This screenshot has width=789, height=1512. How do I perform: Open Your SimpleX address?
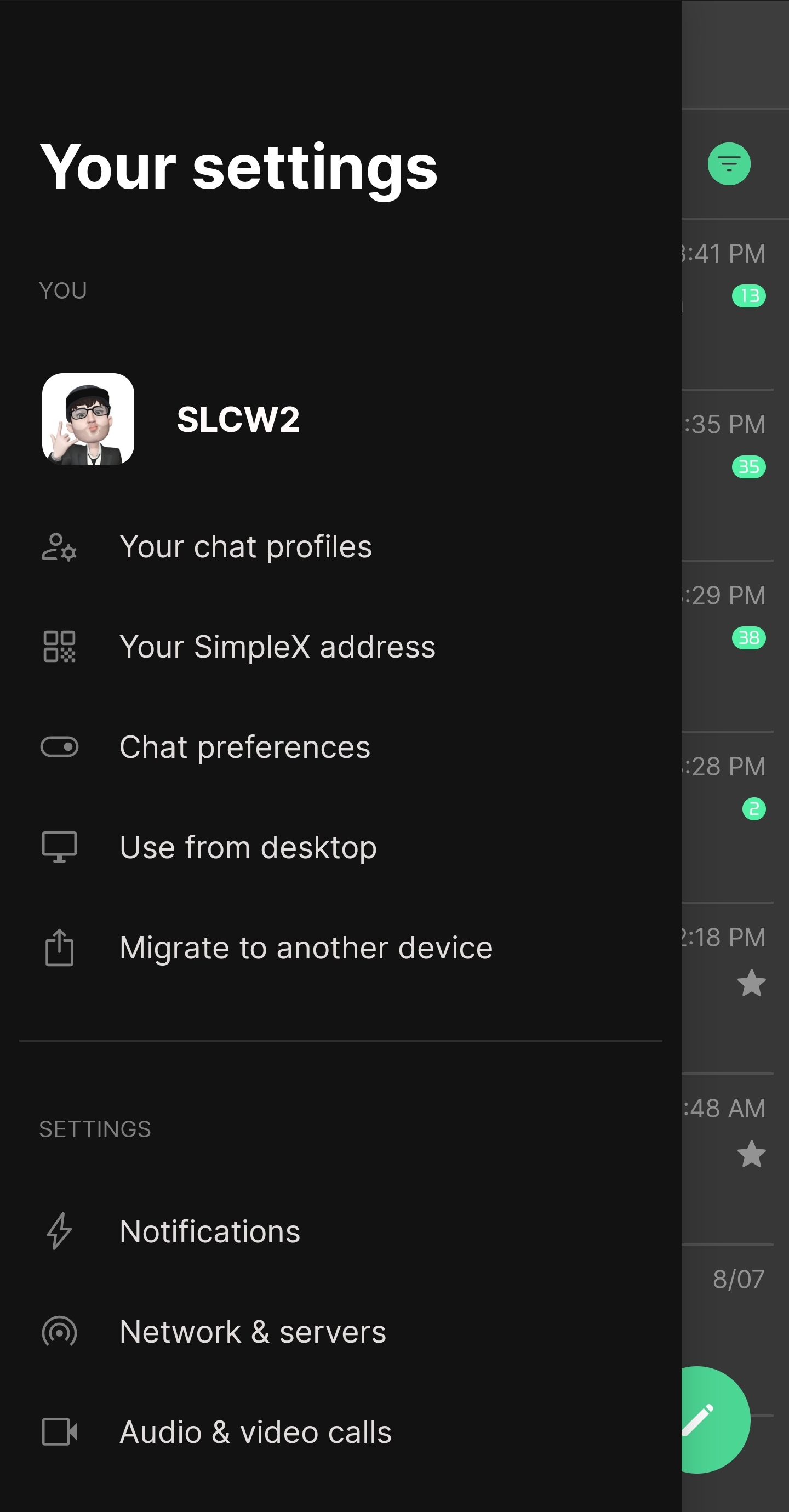(277, 647)
